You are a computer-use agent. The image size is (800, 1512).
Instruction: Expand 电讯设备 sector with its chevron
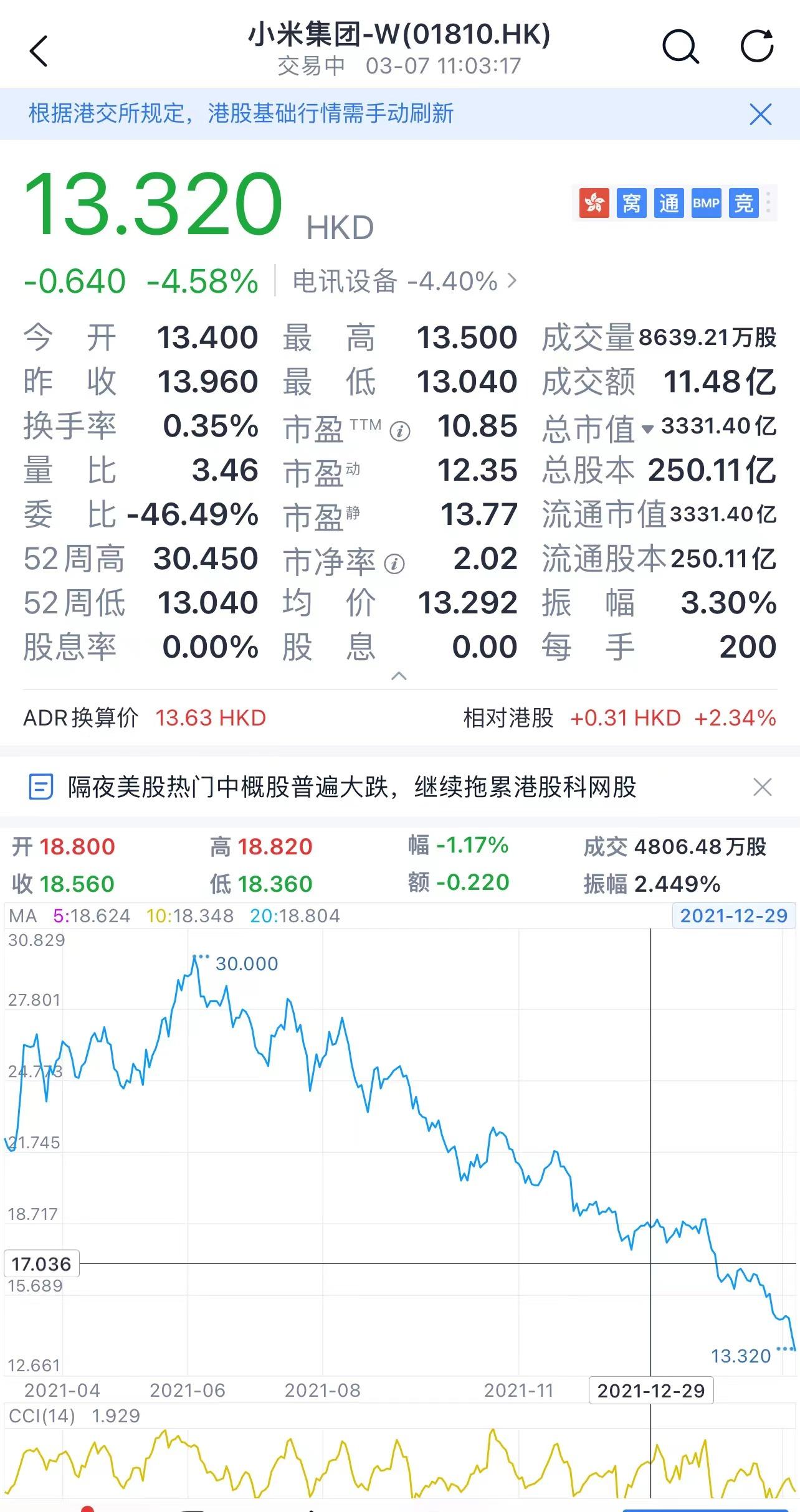(x=512, y=281)
